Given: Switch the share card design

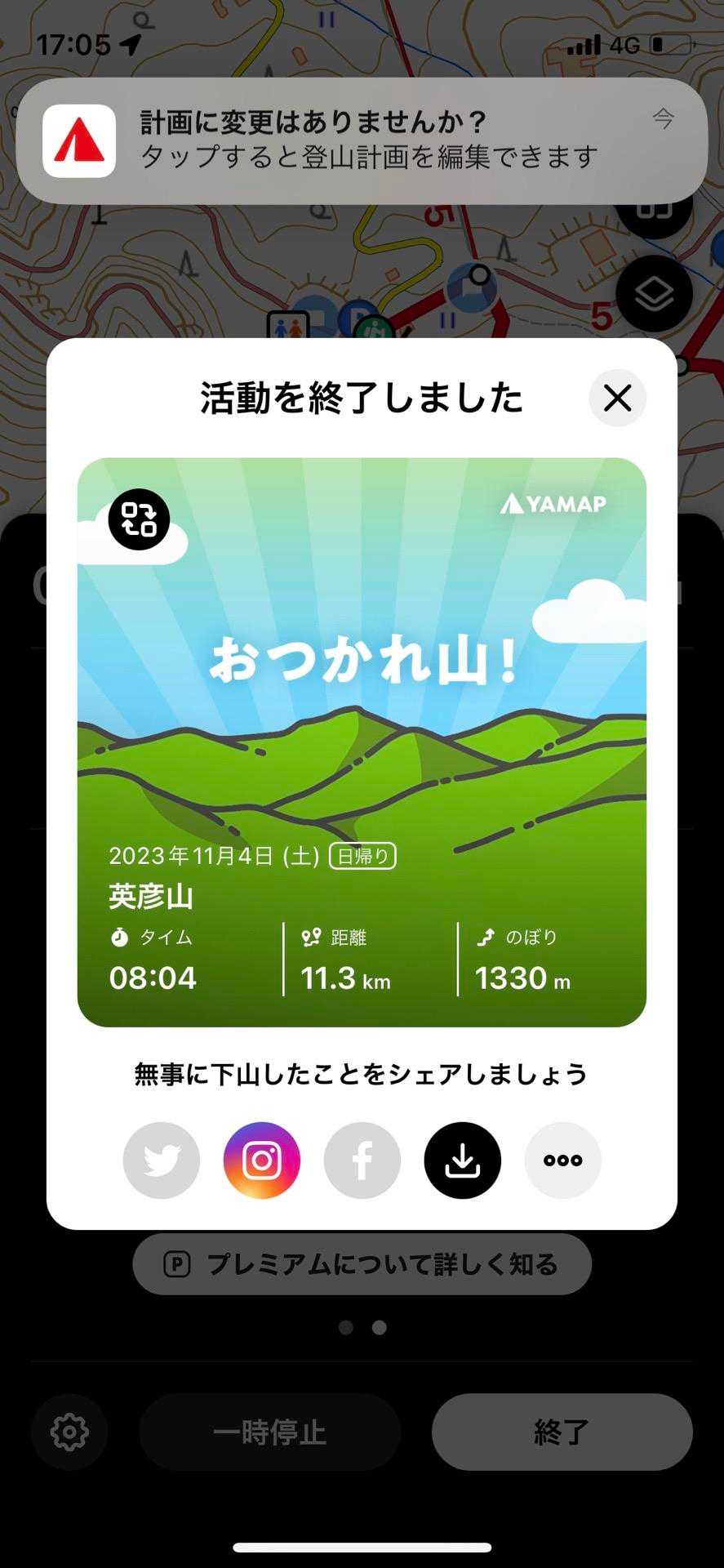Looking at the screenshot, I should (x=139, y=519).
